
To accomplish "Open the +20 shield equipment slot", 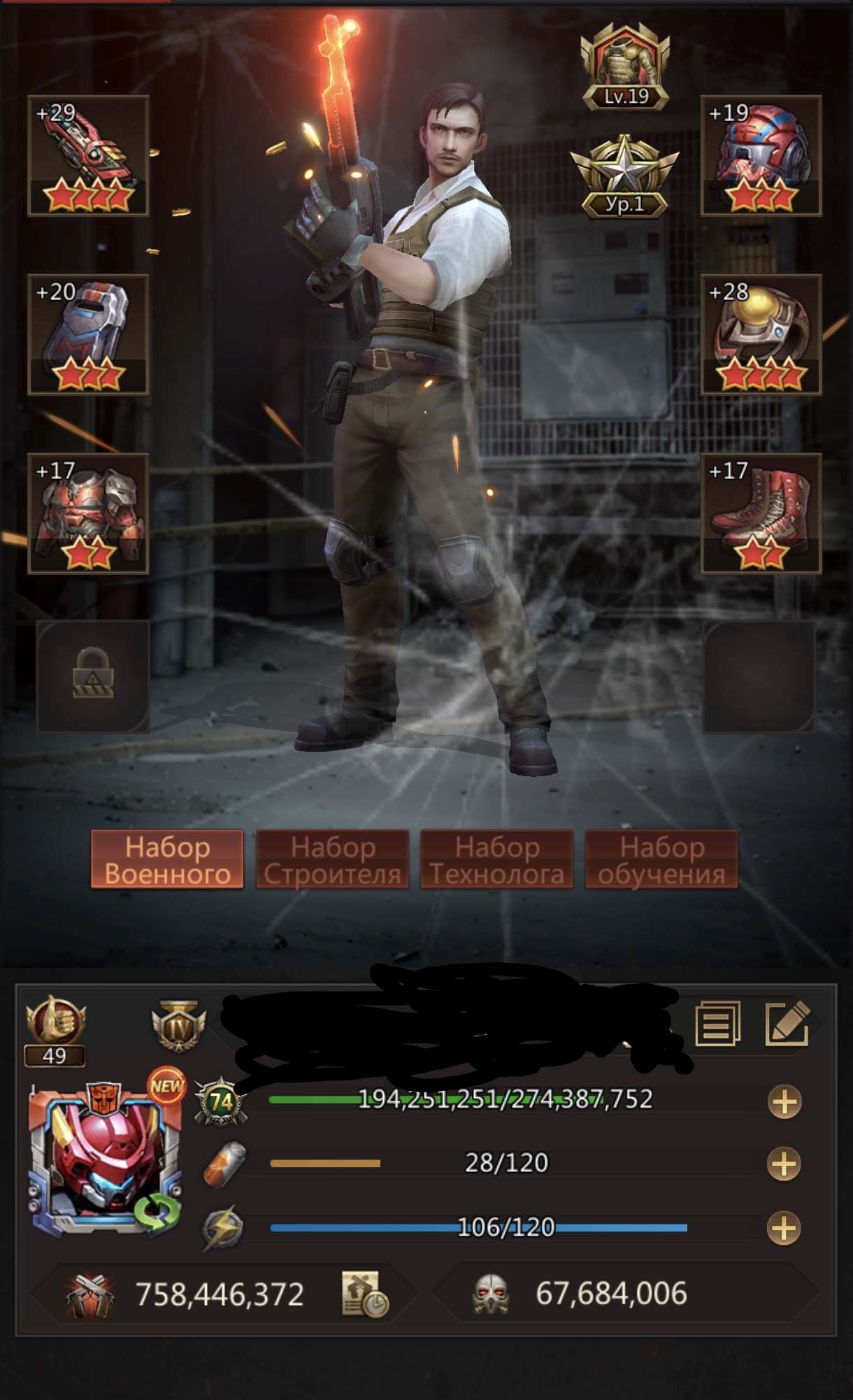I will pyautogui.click(x=88, y=335).
